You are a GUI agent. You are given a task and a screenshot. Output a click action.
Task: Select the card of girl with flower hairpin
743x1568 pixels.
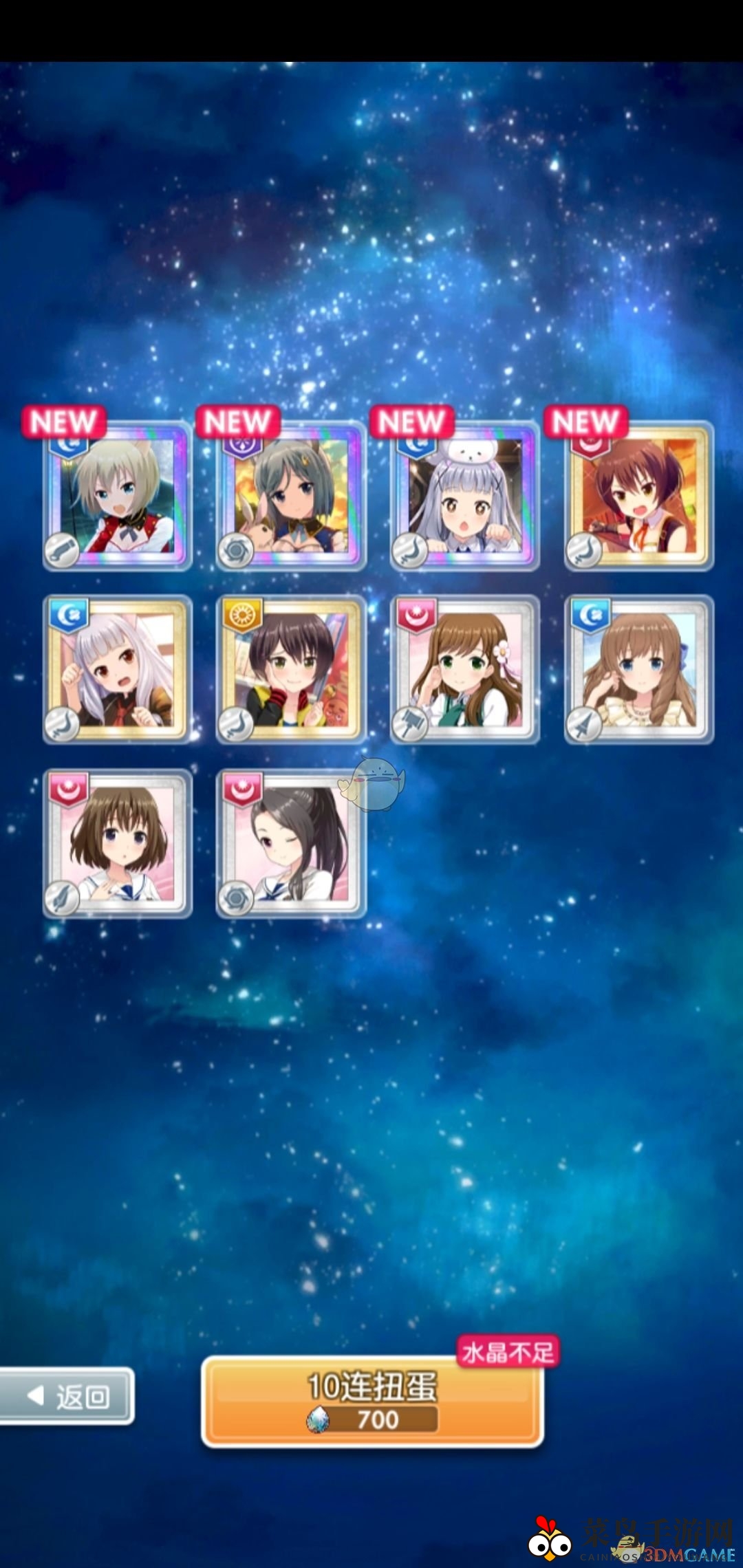point(465,670)
